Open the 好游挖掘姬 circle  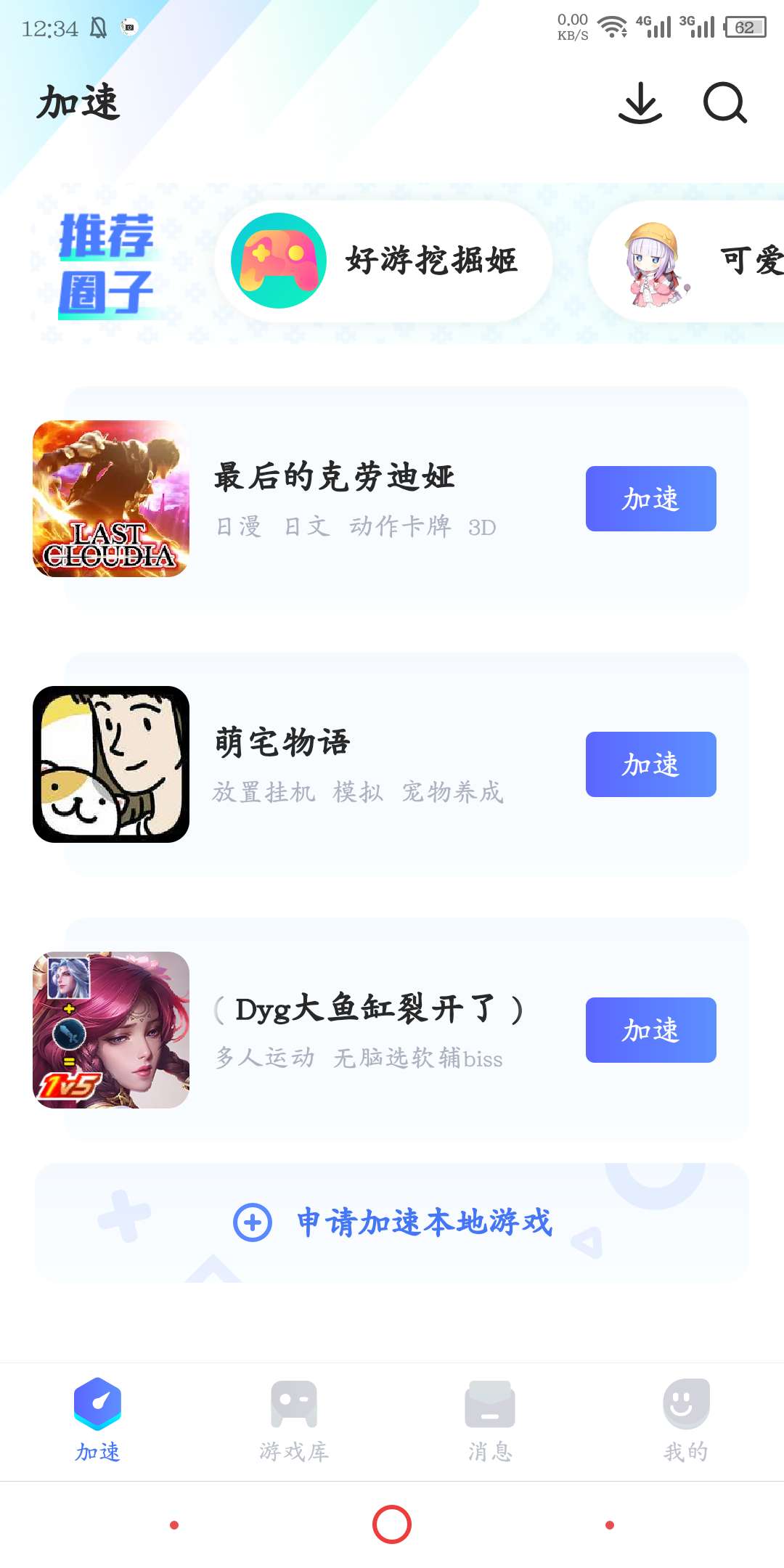pos(383,261)
